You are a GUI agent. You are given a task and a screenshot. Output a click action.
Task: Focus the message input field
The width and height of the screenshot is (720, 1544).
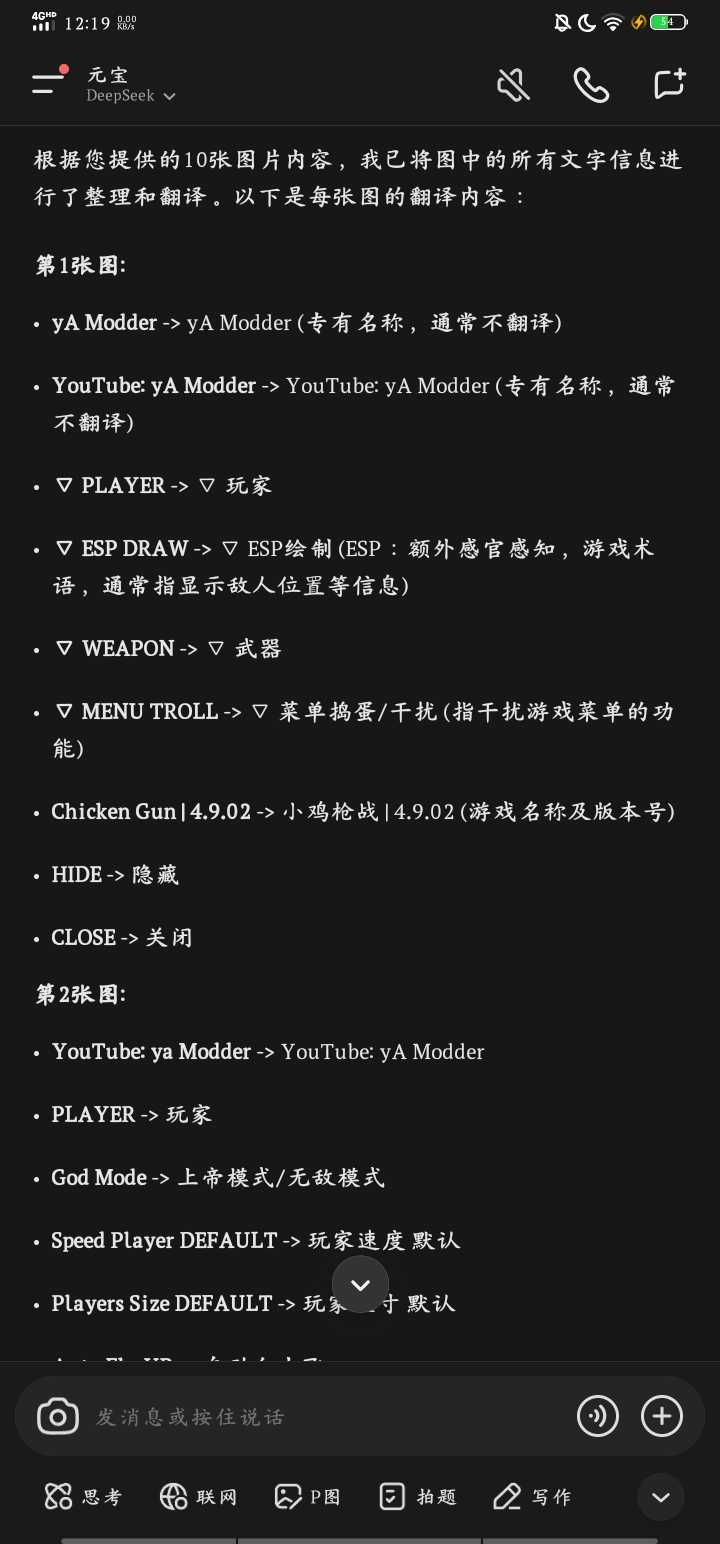pyautogui.click(x=320, y=1416)
